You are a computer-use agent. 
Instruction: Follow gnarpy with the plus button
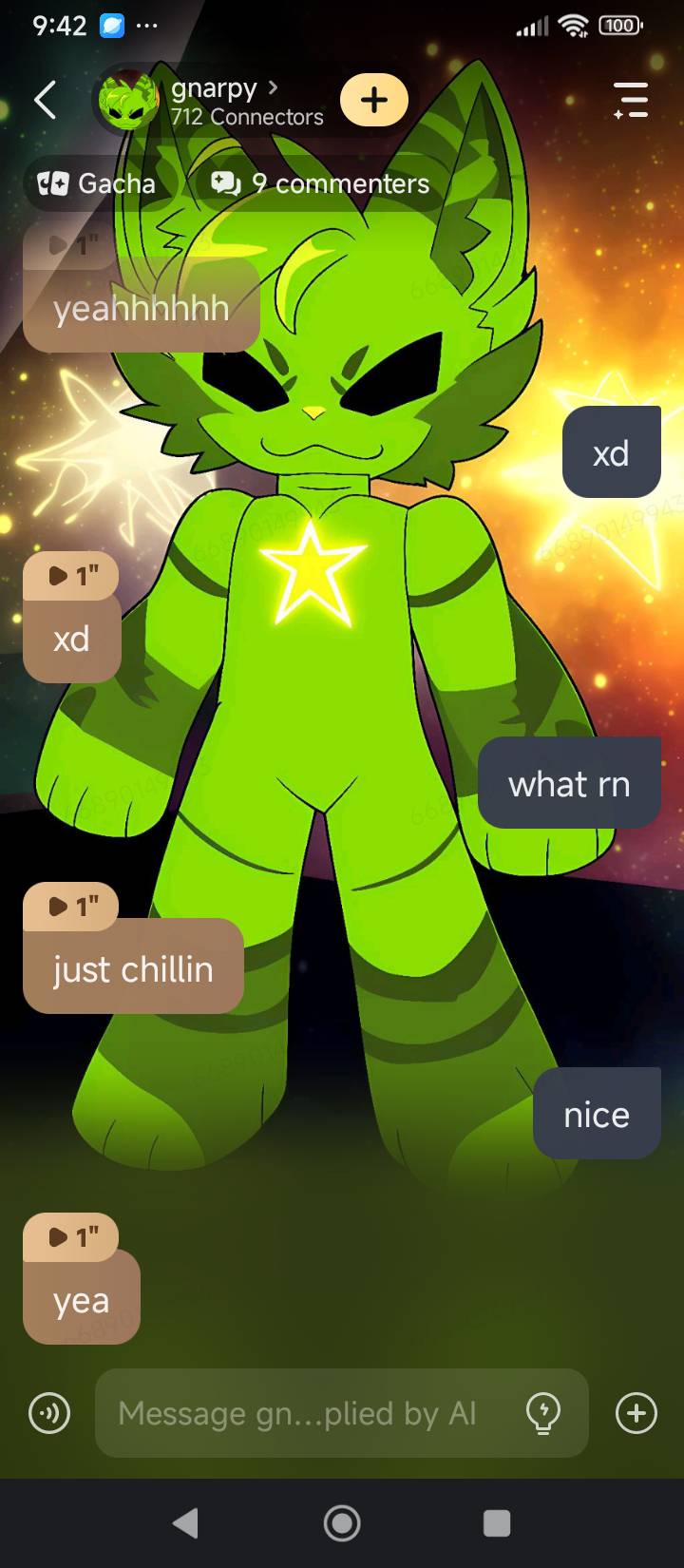pyautogui.click(x=374, y=100)
